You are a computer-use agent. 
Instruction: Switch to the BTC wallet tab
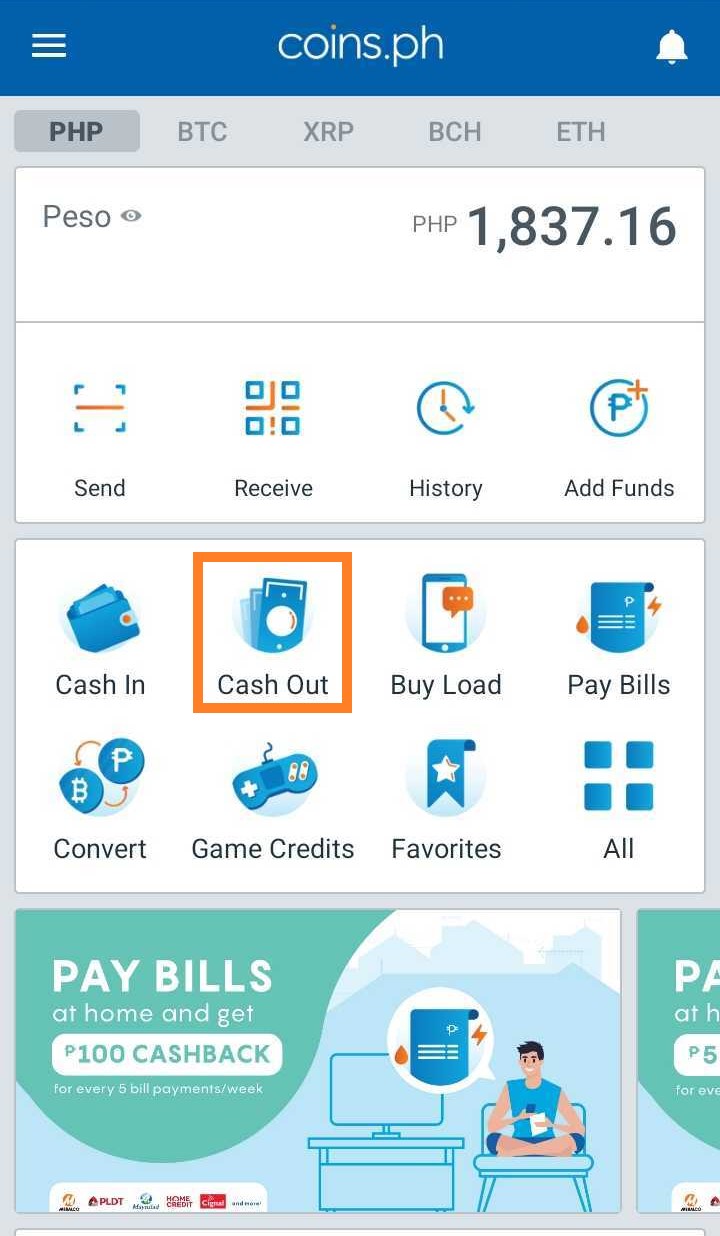coord(202,132)
